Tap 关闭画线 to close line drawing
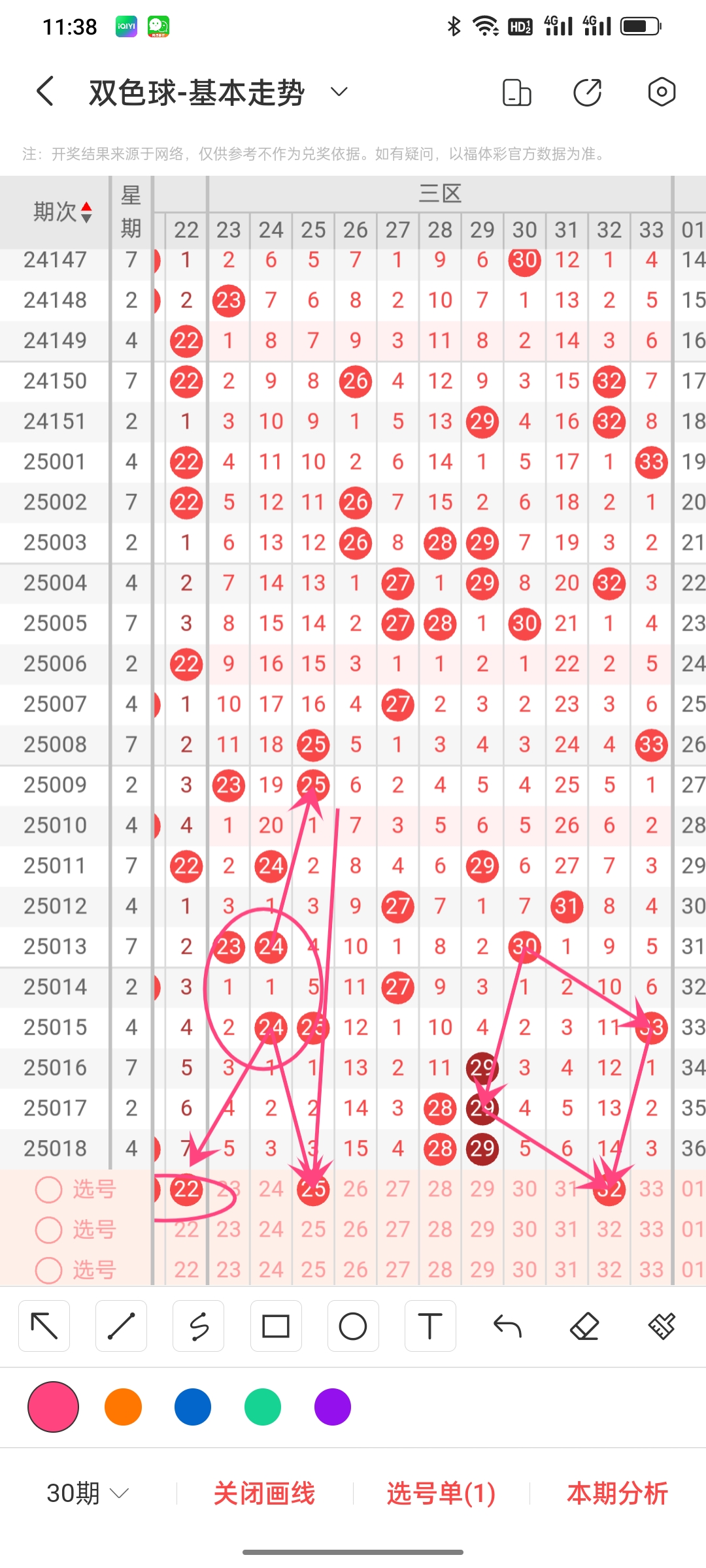706x1568 pixels. pyautogui.click(x=264, y=1493)
